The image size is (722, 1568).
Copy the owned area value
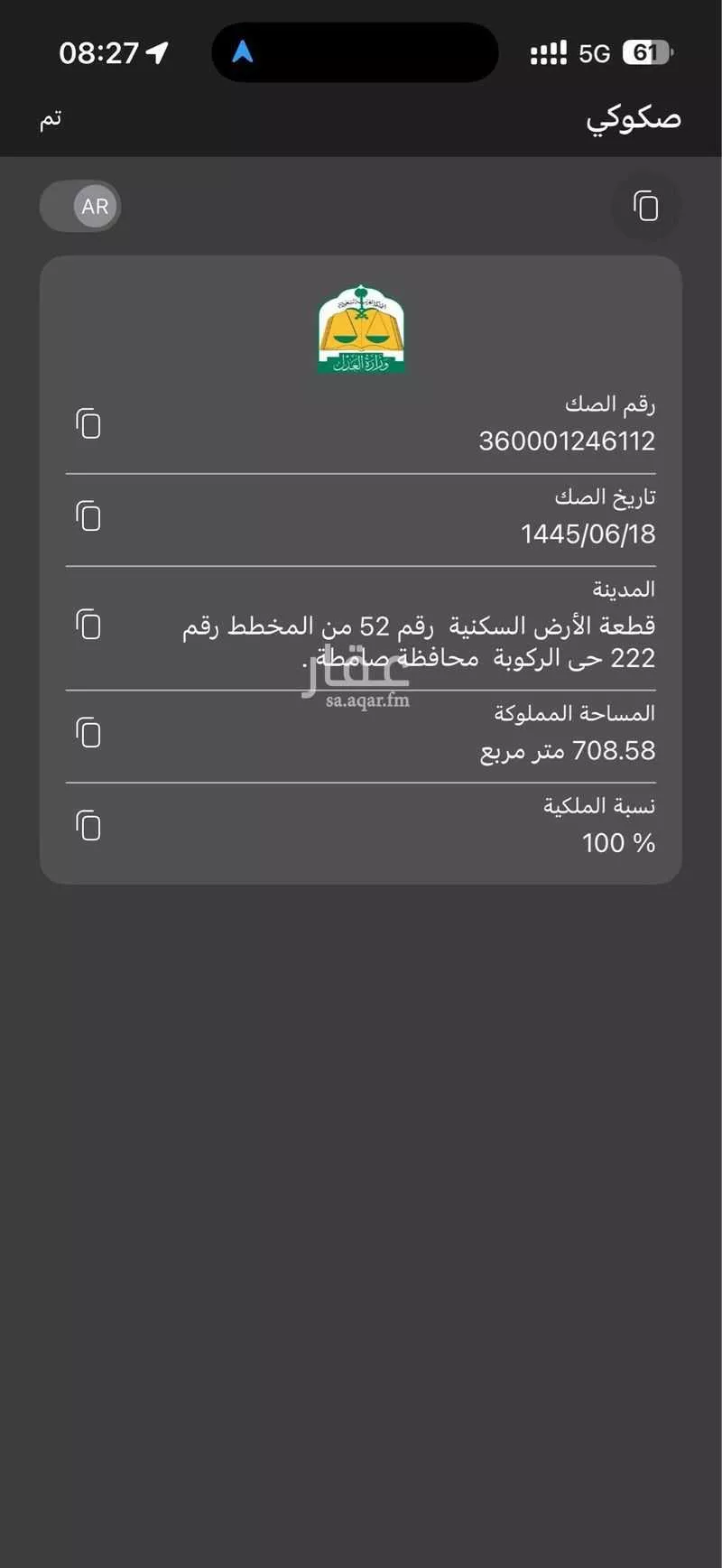pos(88,733)
